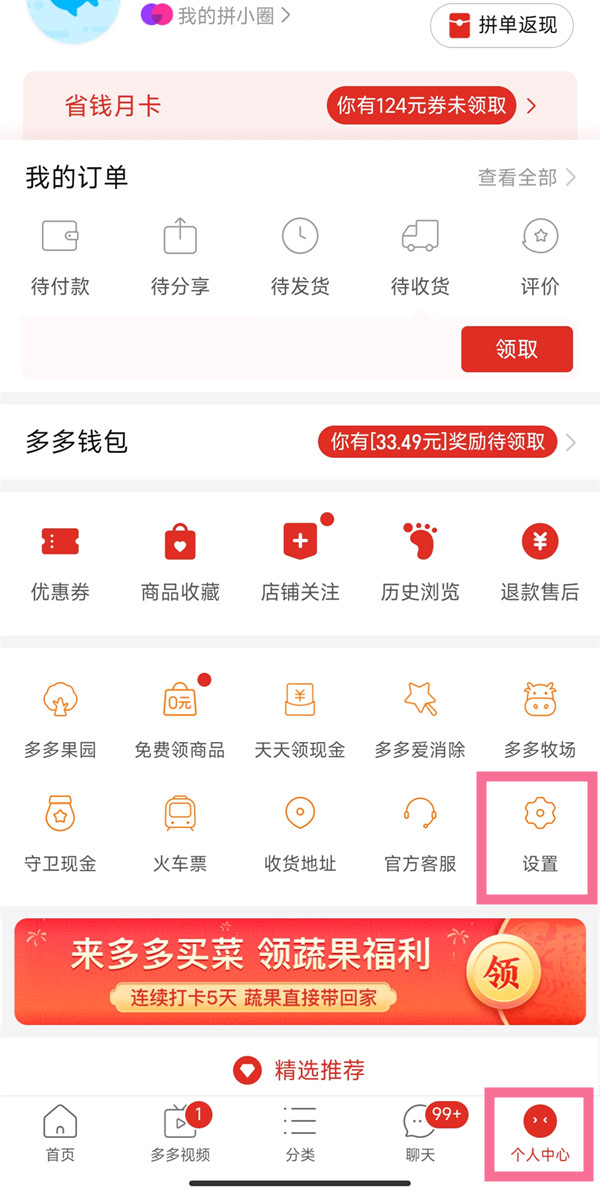Tap the red 领取 button
The image size is (600, 1195).
point(516,349)
